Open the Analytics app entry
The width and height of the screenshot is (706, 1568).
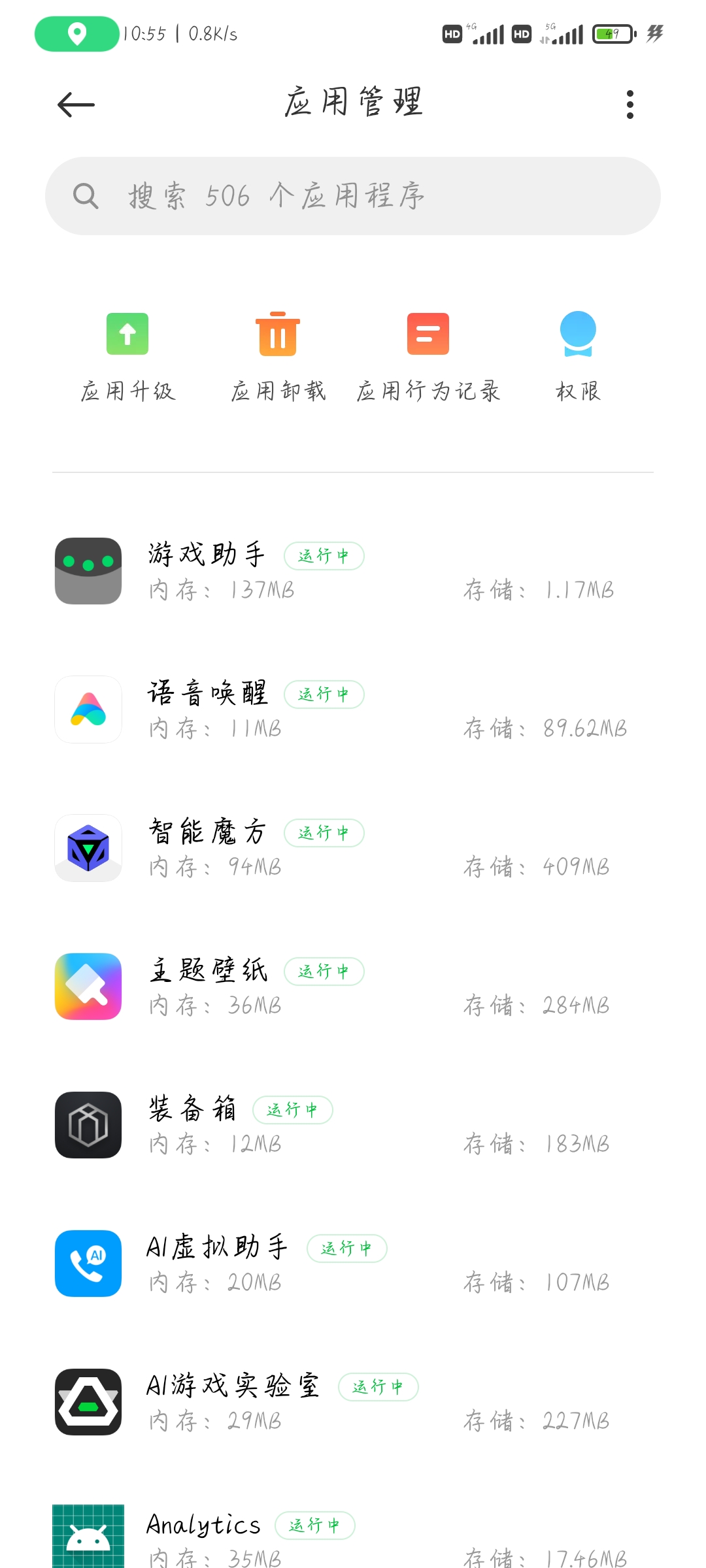pos(353,1537)
